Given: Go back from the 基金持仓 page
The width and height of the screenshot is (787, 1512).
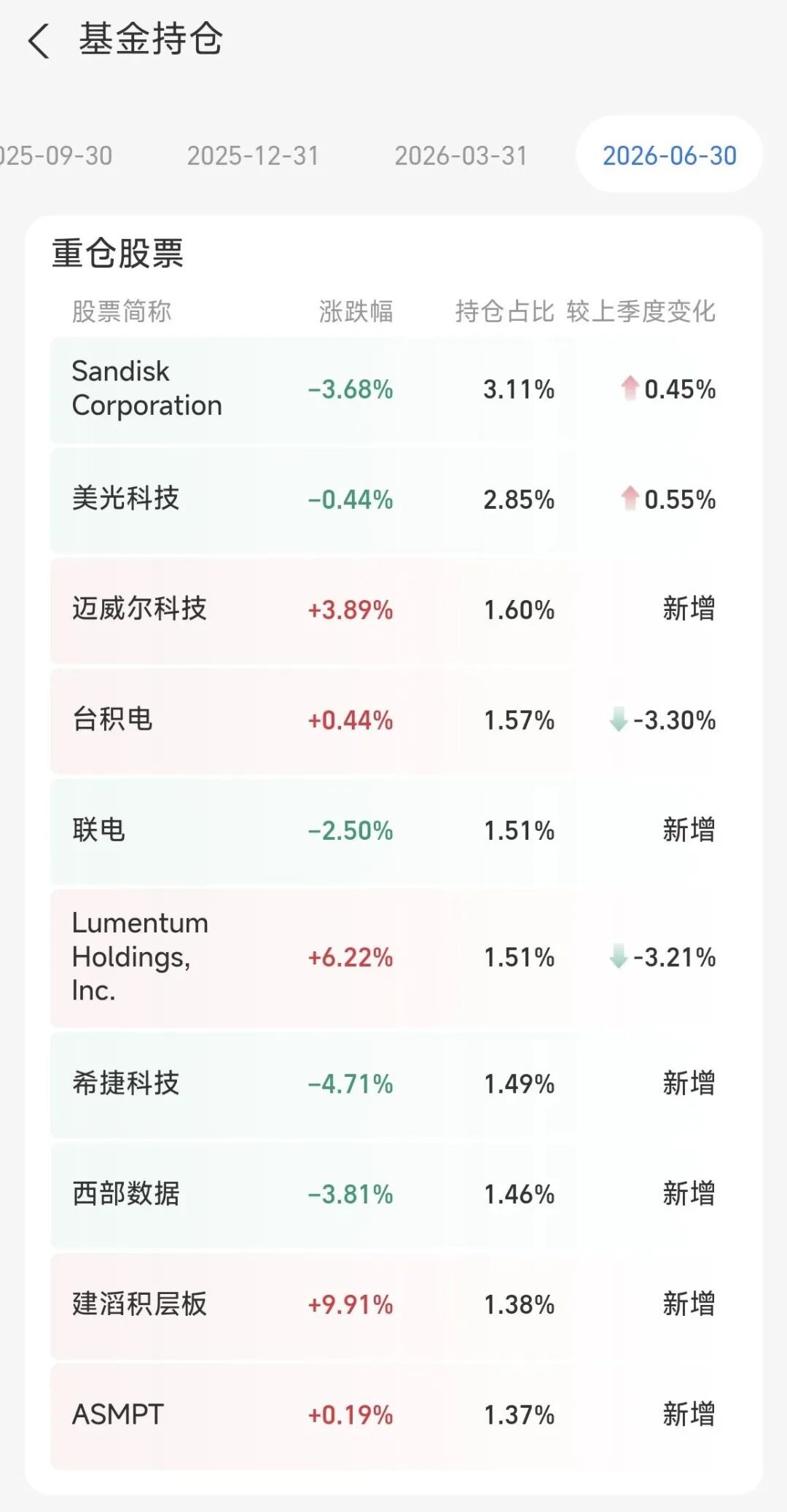Looking at the screenshot, I should (x=39, y=40).
